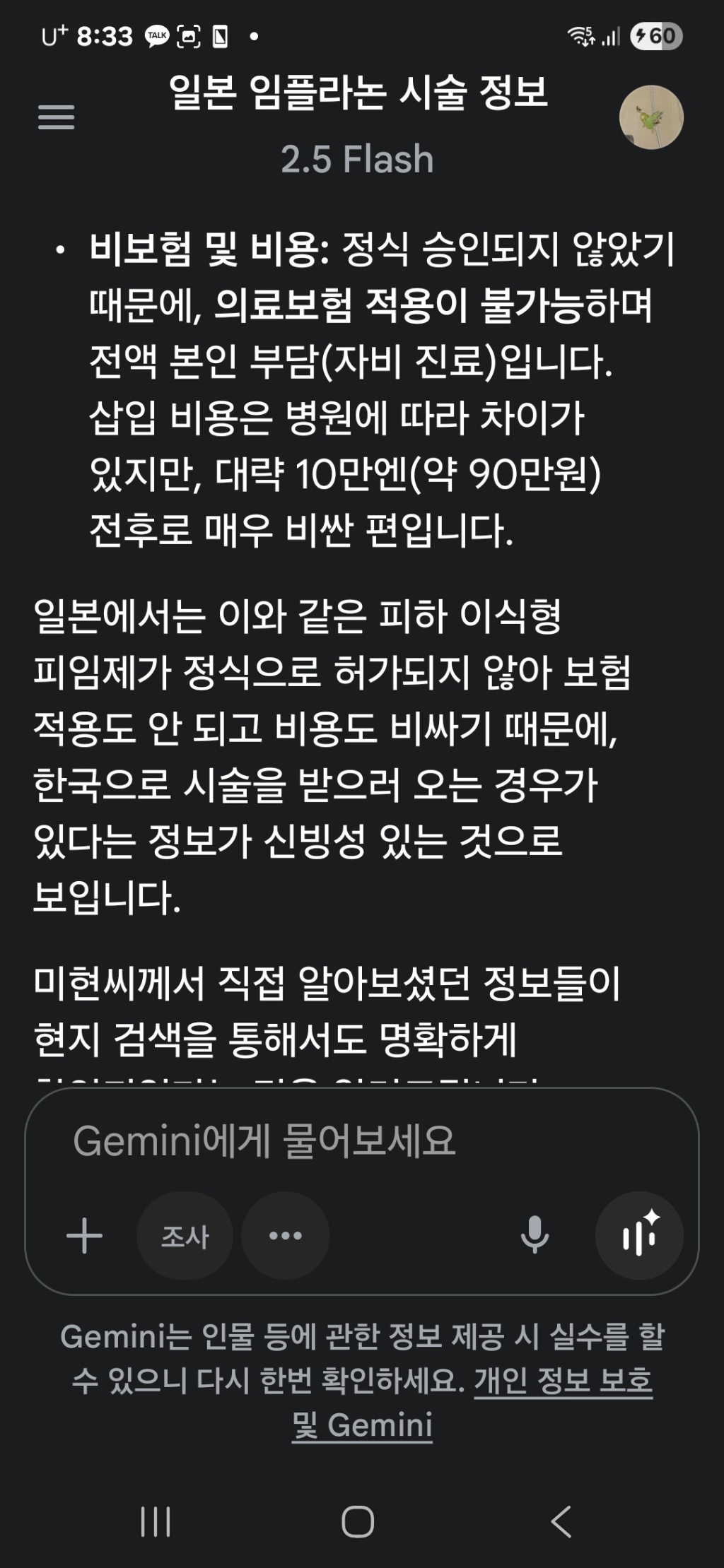Open the hamburger drawer menu

pyautogui.click(x=56, y=117)
